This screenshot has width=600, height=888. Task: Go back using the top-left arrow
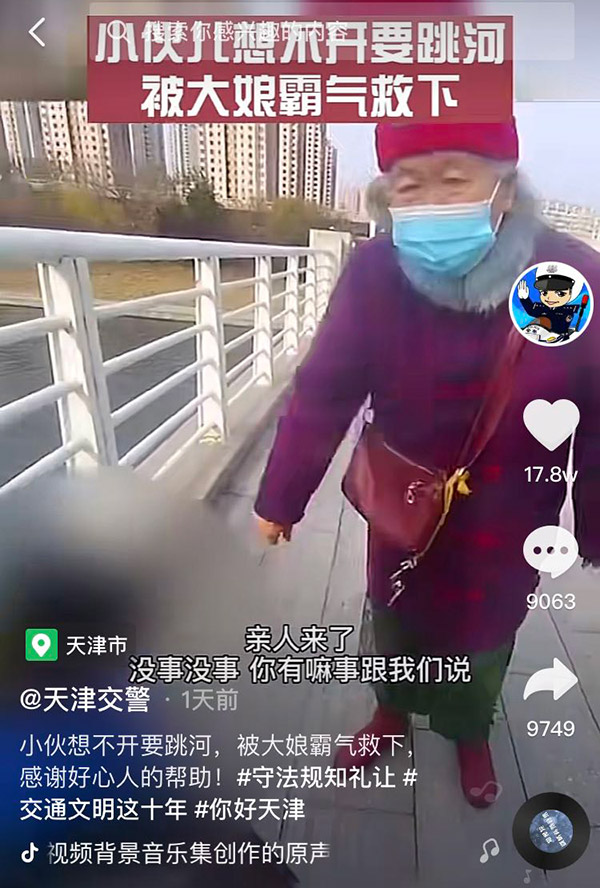coord(37,32)
